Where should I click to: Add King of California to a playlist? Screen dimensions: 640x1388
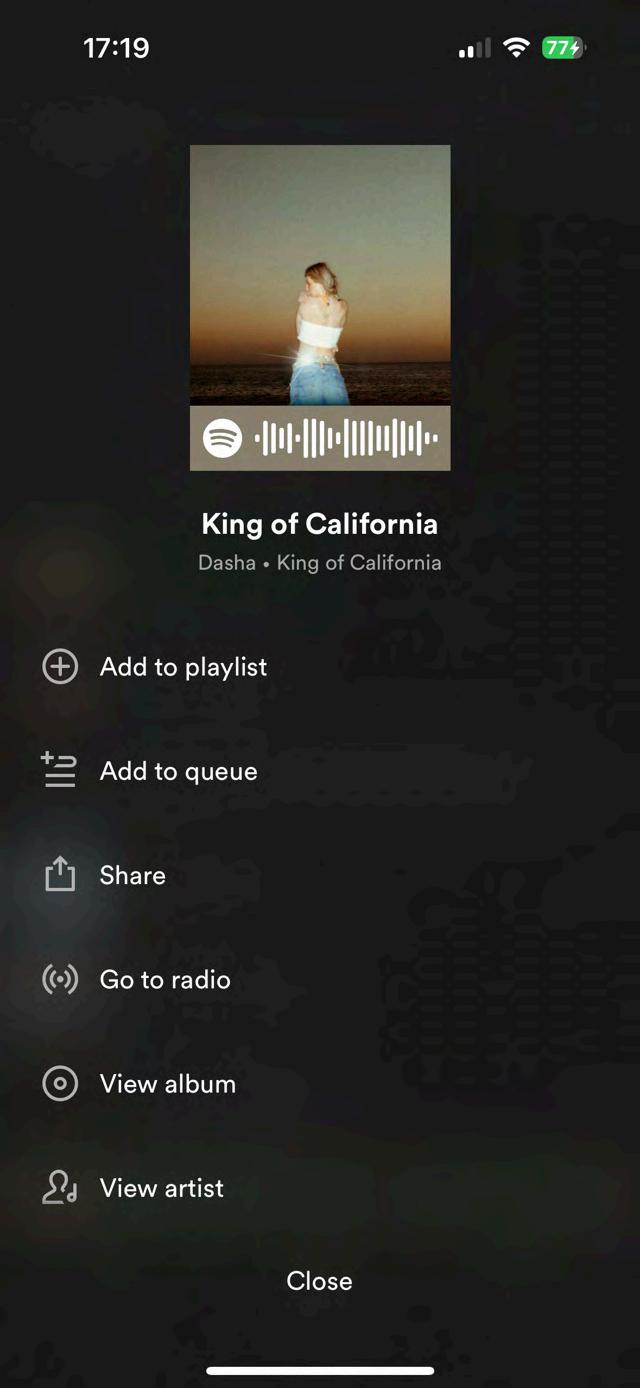tap(183, 667)
